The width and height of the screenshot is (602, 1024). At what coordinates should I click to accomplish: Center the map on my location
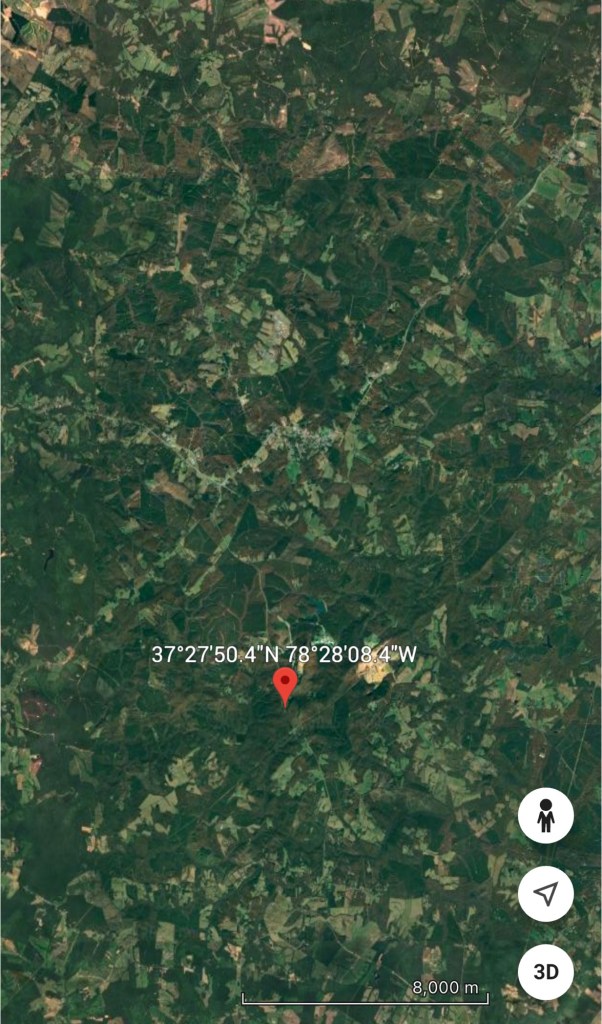coord(545,894)
